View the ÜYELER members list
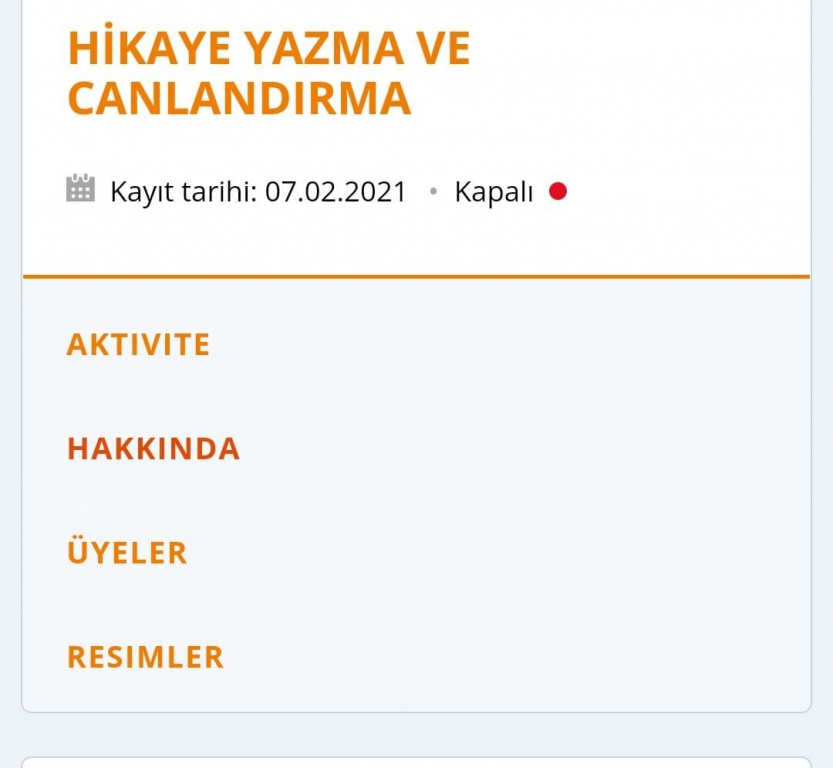The height and width of the screenshot is (768, 833). pos(127,553)
